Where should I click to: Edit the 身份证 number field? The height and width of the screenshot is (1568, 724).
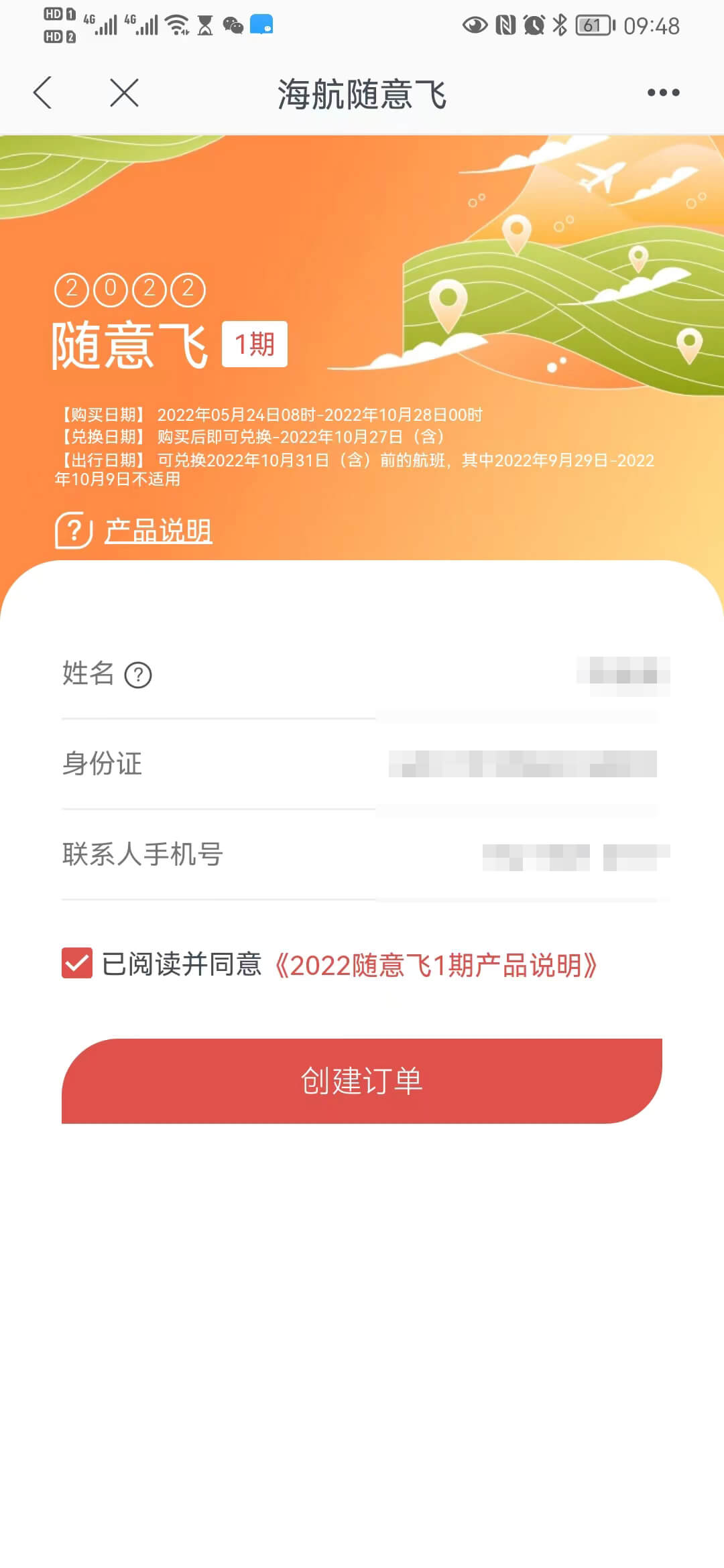(523, 764)
